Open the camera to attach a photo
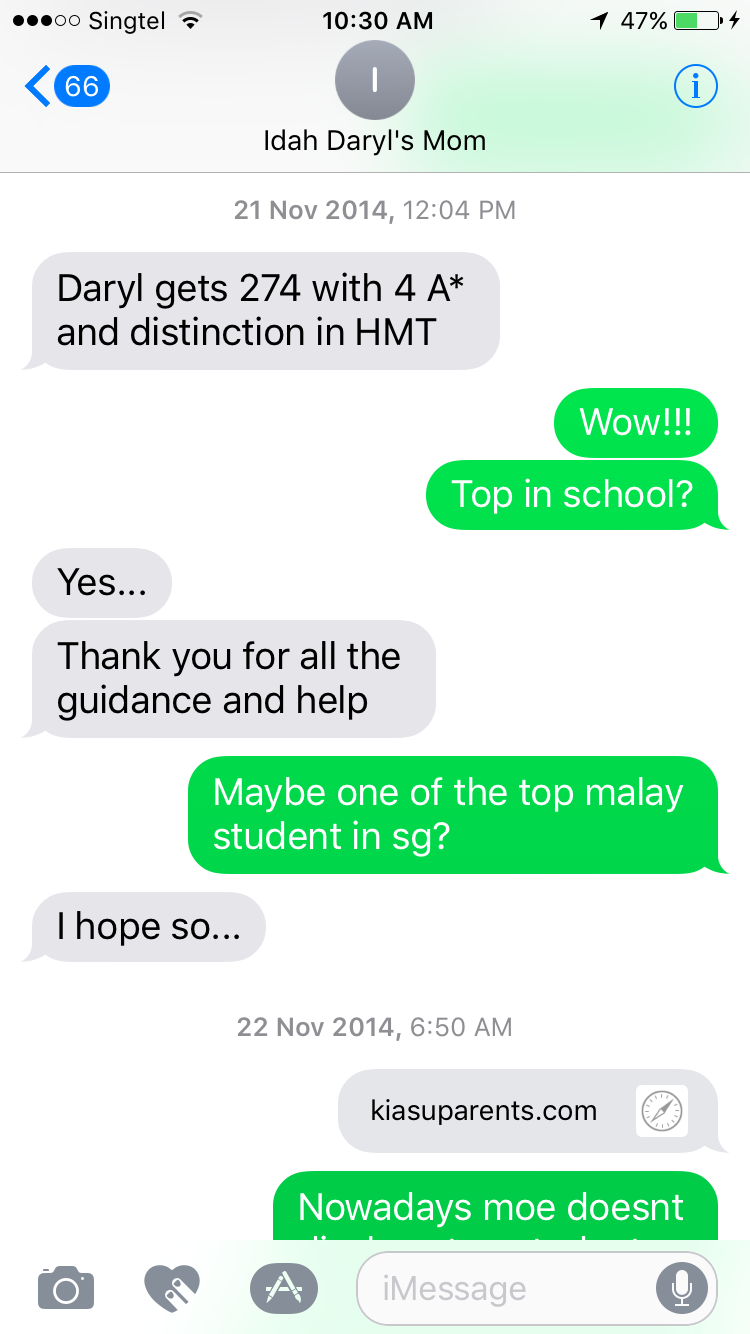The image size is (750, 1334). point(66,1288)
